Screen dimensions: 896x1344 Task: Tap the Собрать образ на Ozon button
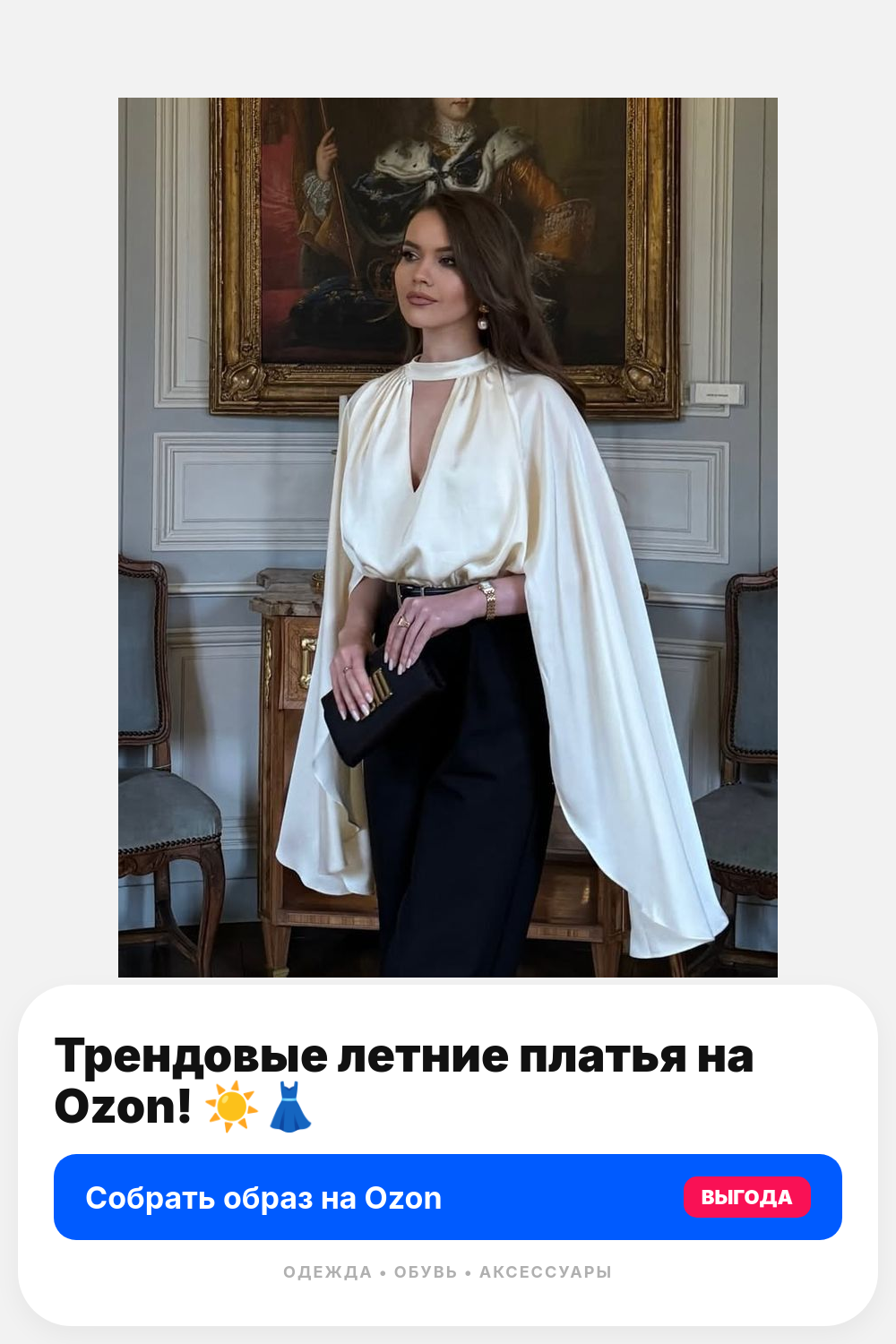coord(448,1197)
